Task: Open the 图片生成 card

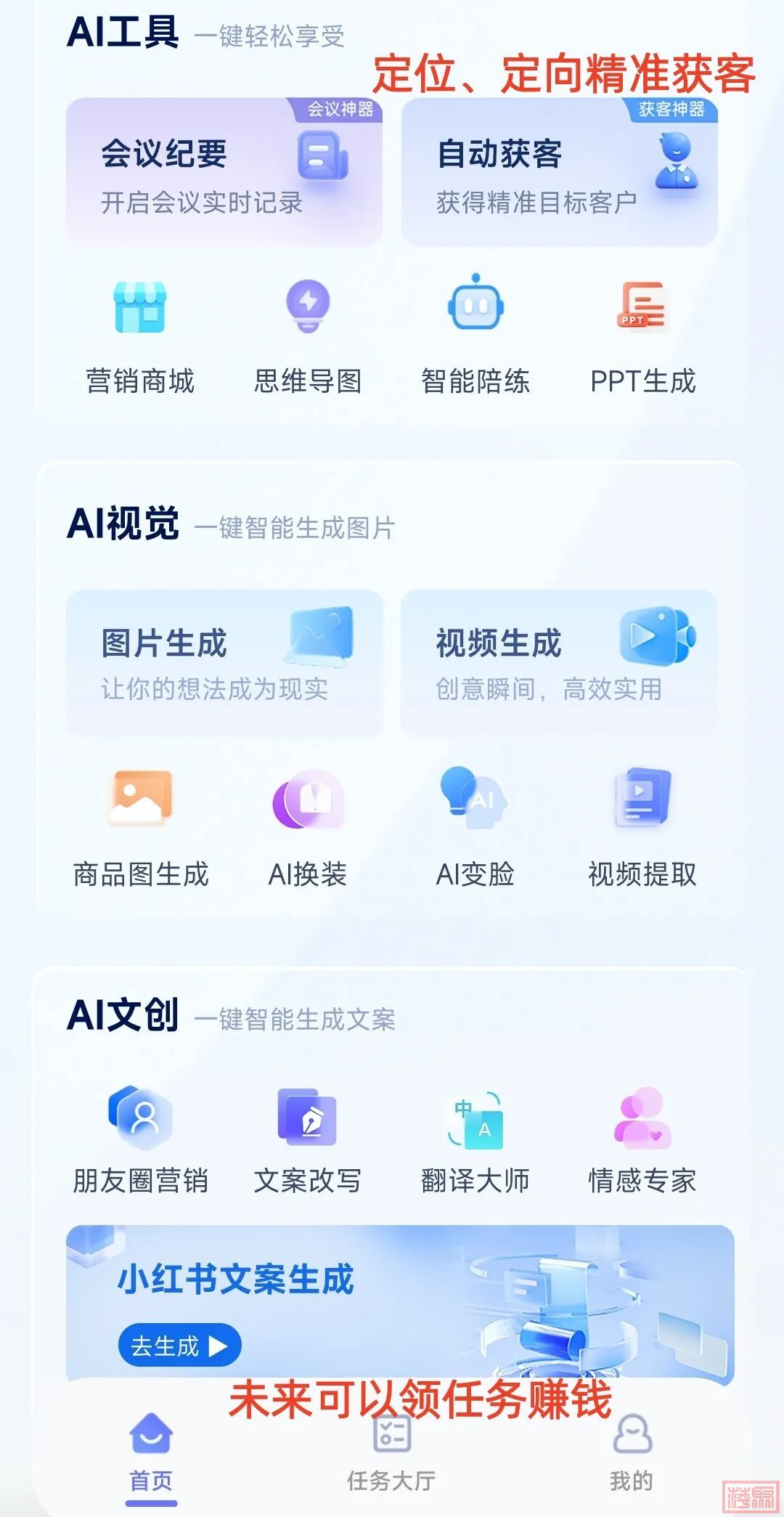Action: [224, 663]
